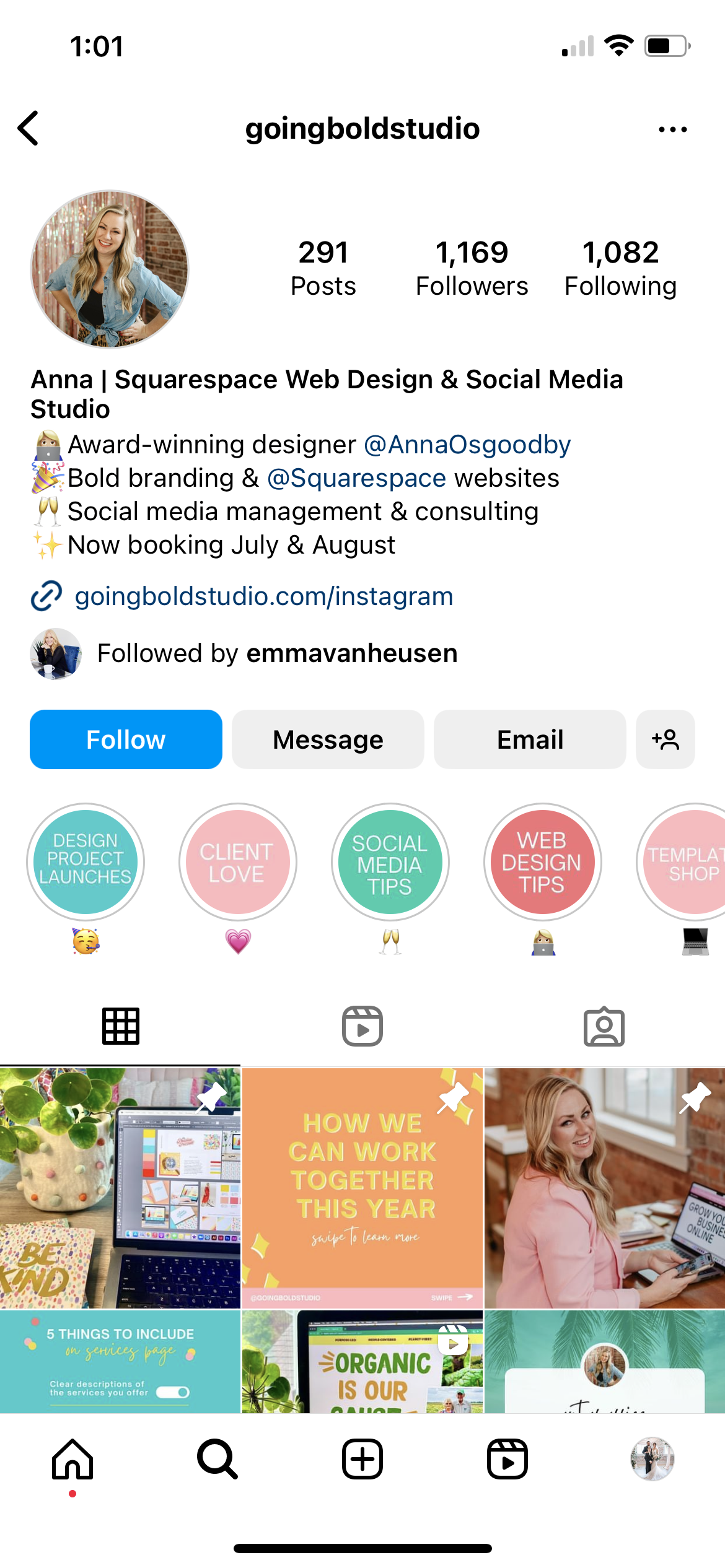This screenshot has width=725, height=1568.
Task: Open Social Media Tips highlight
Action: point(390,861)
